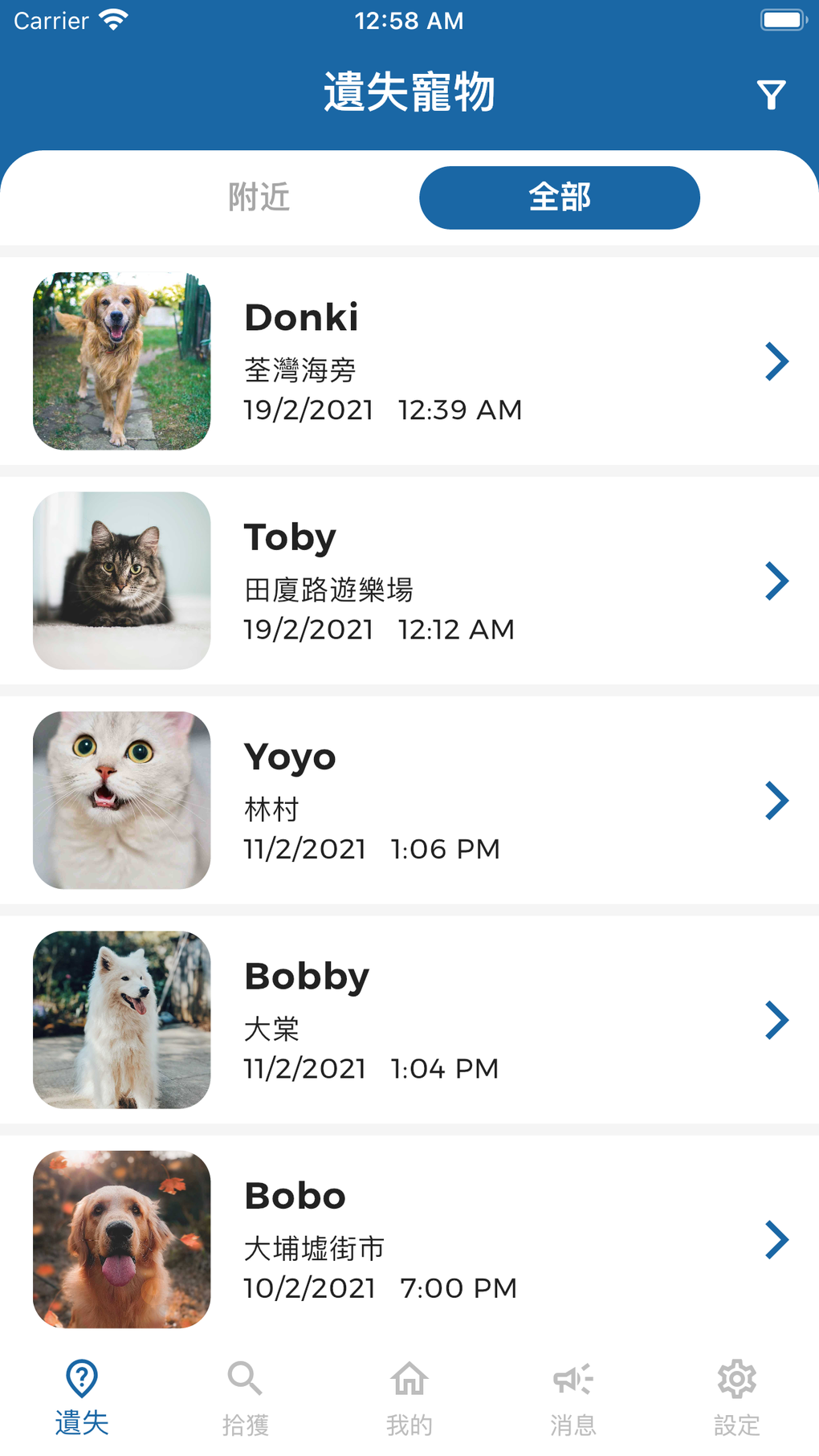Tap the Bobby listing row
819x1456 pixels.
[409, 1020]
